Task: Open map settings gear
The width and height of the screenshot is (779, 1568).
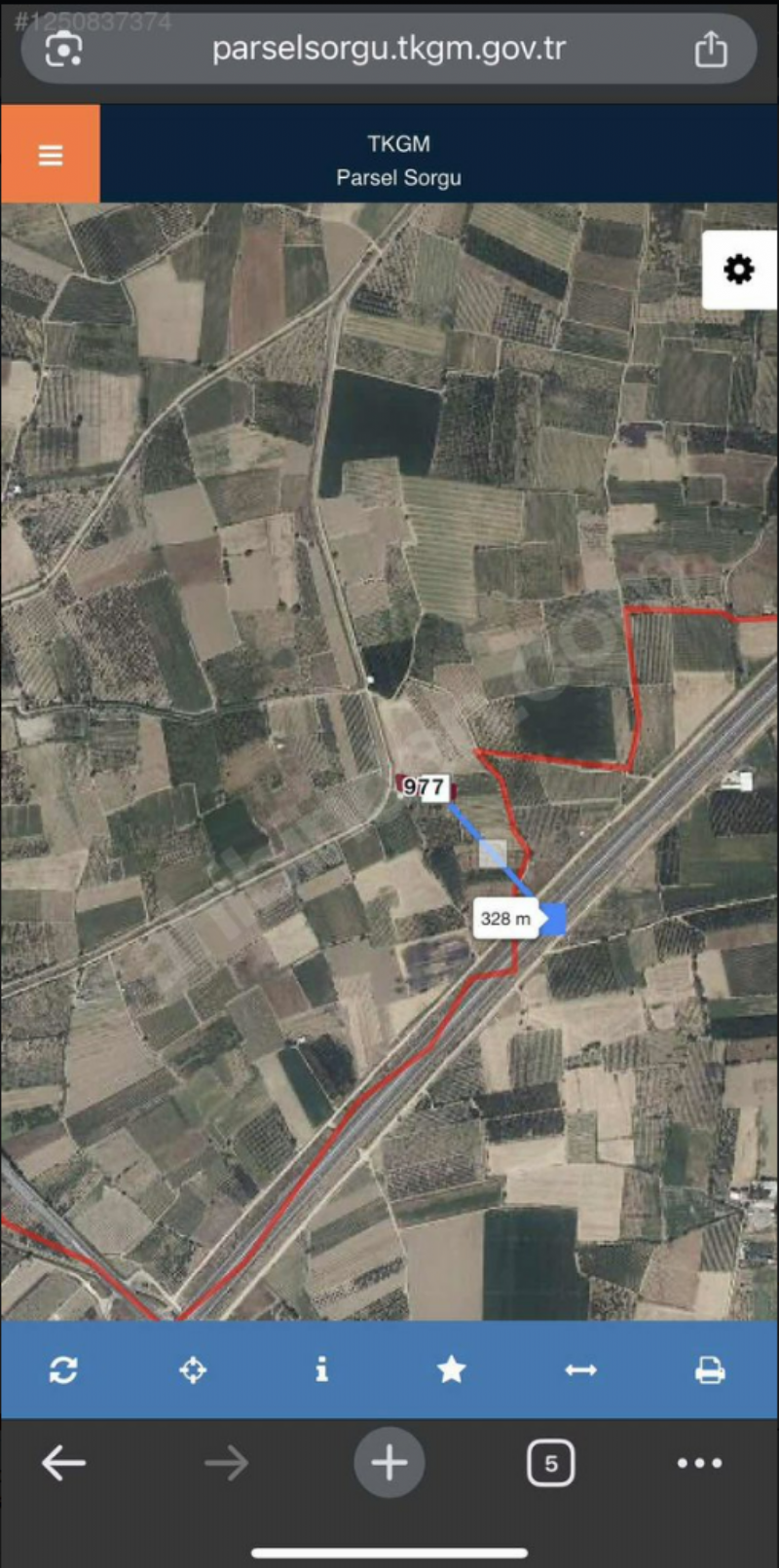Action: coord(739,270)
